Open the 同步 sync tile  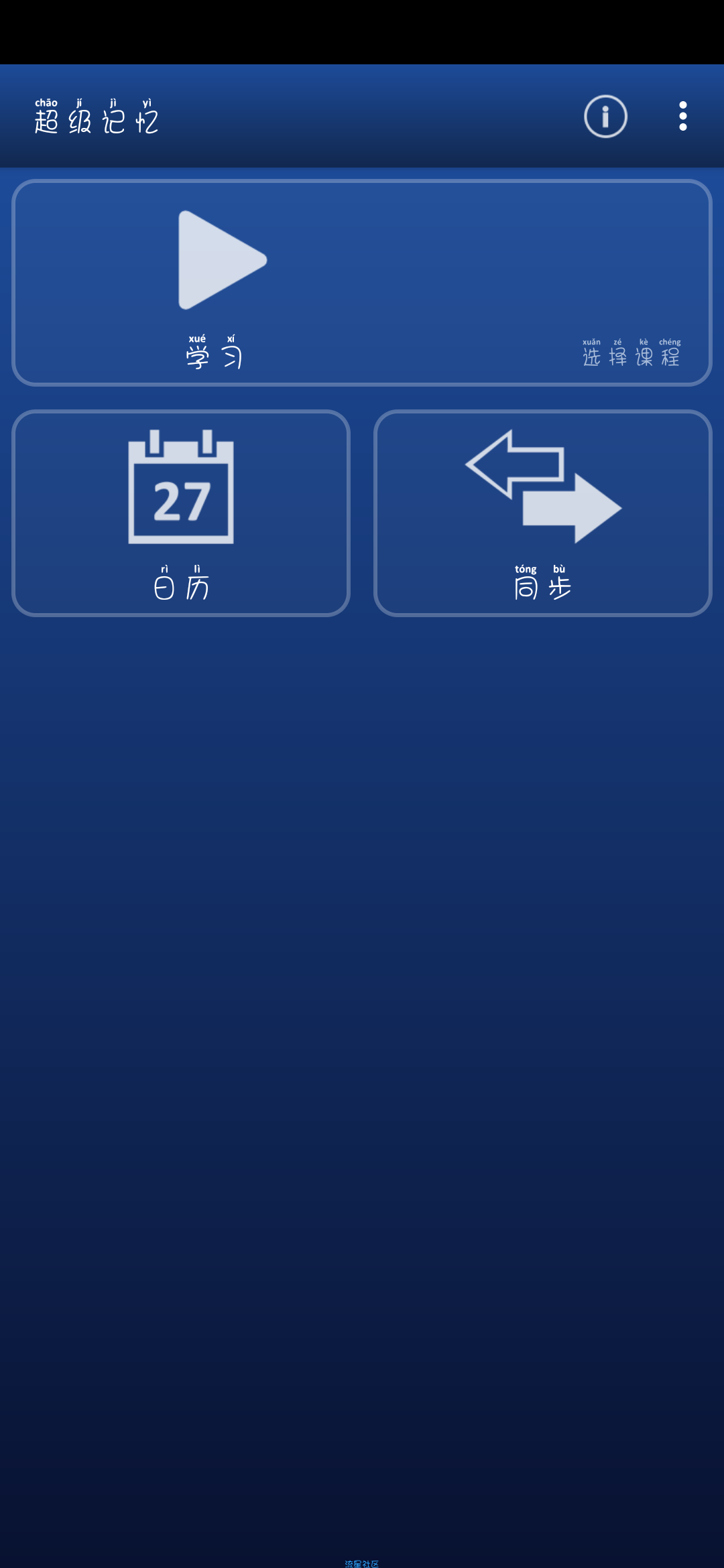coord(543,513)
